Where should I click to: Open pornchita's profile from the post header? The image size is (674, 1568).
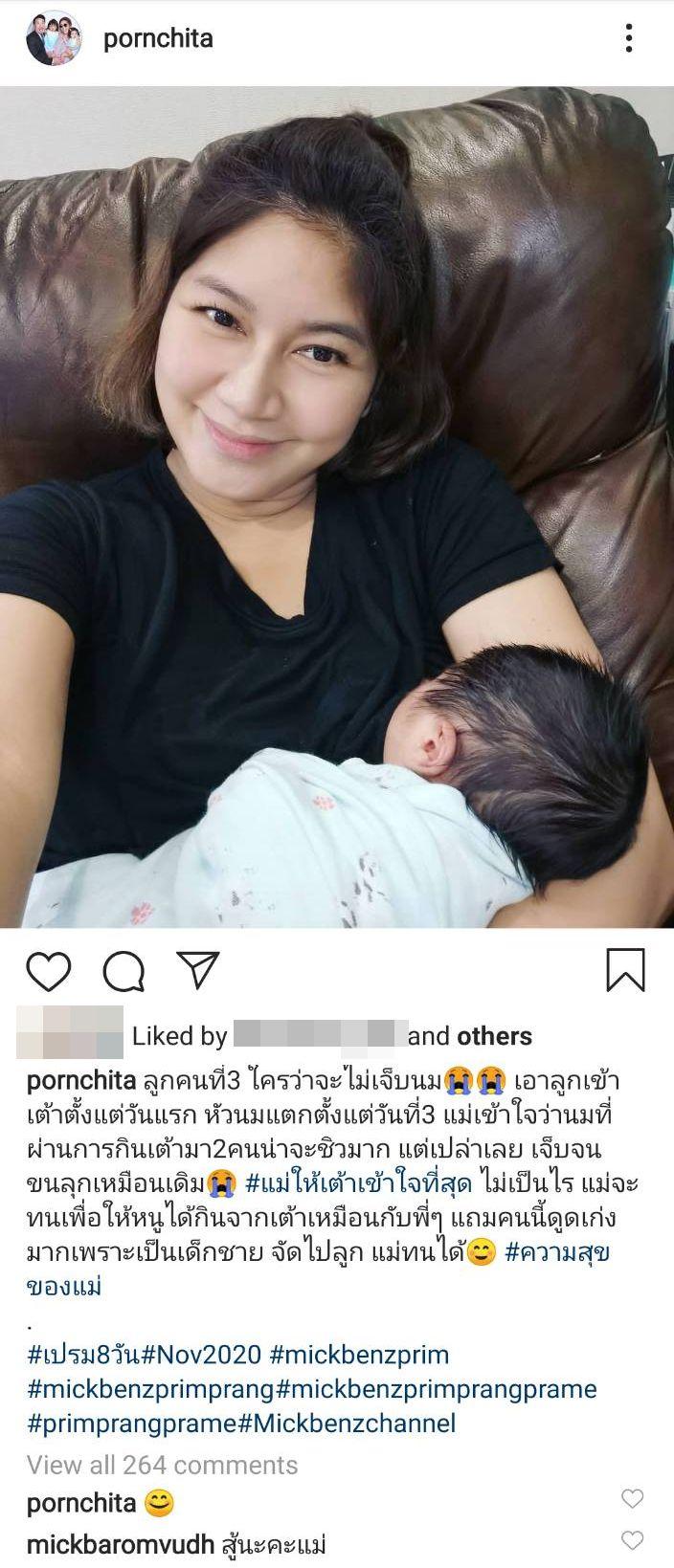coord(157,39)
